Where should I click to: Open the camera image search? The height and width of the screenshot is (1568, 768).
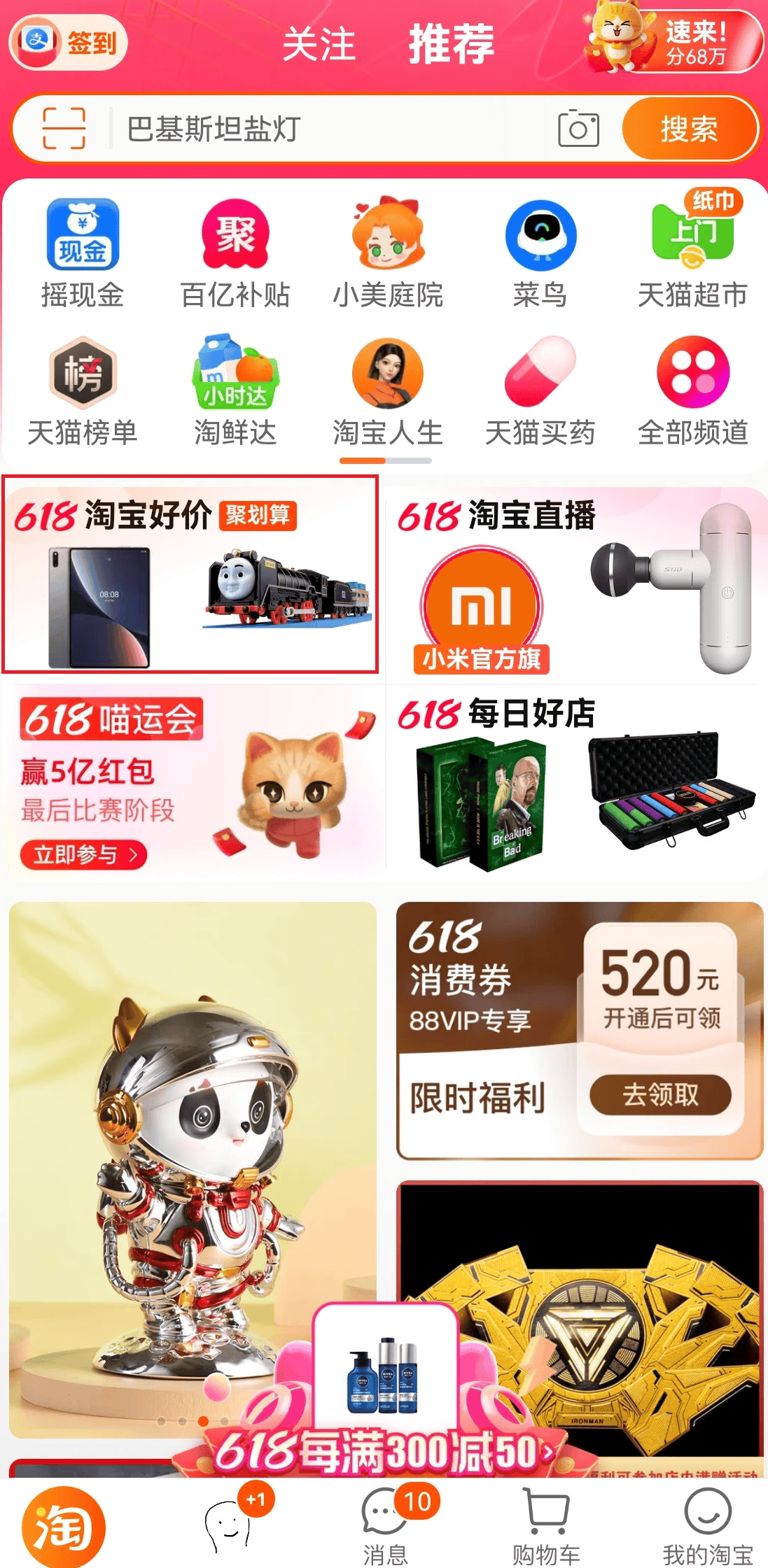tap(578, 129)
